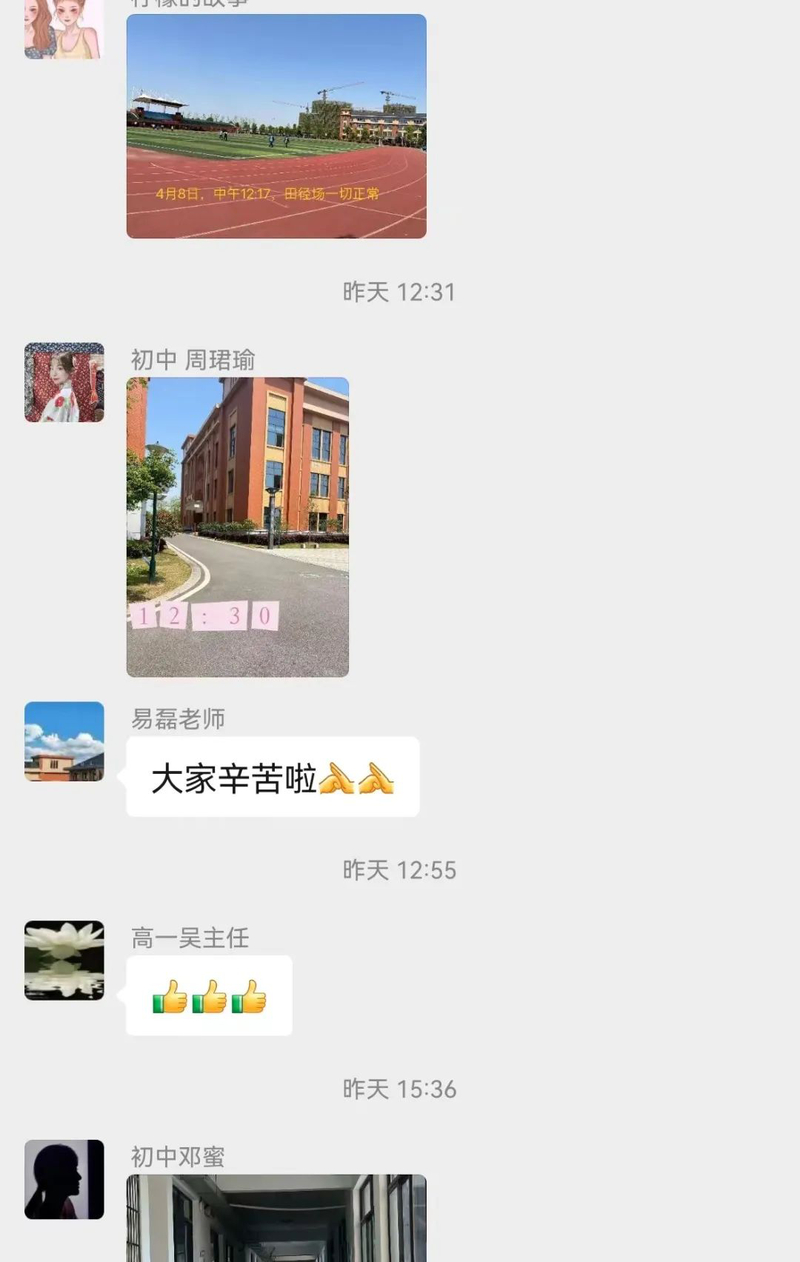Tap 初中 周珺瑜's profile avatar
Screen dimensions: 800x1262
point(64,382)
